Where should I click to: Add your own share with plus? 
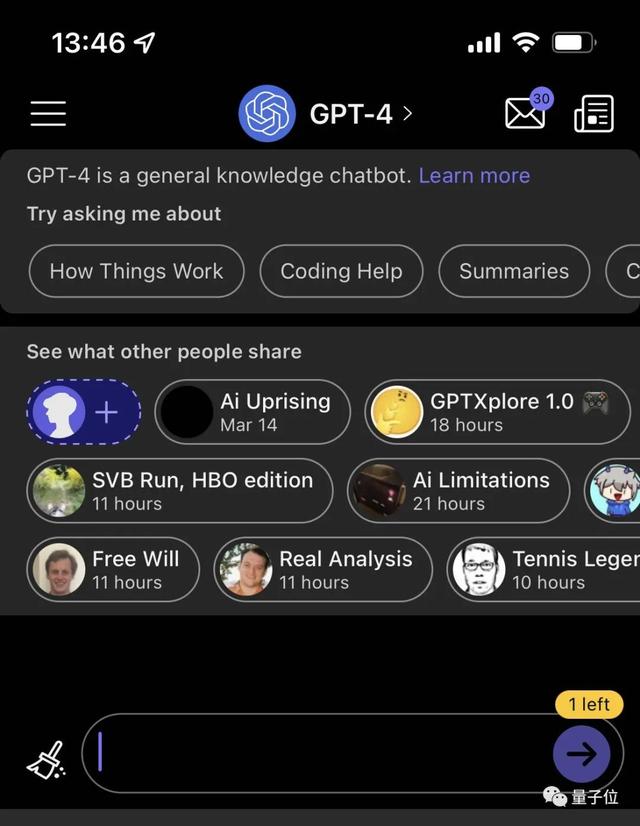click(x=84, y=412)
